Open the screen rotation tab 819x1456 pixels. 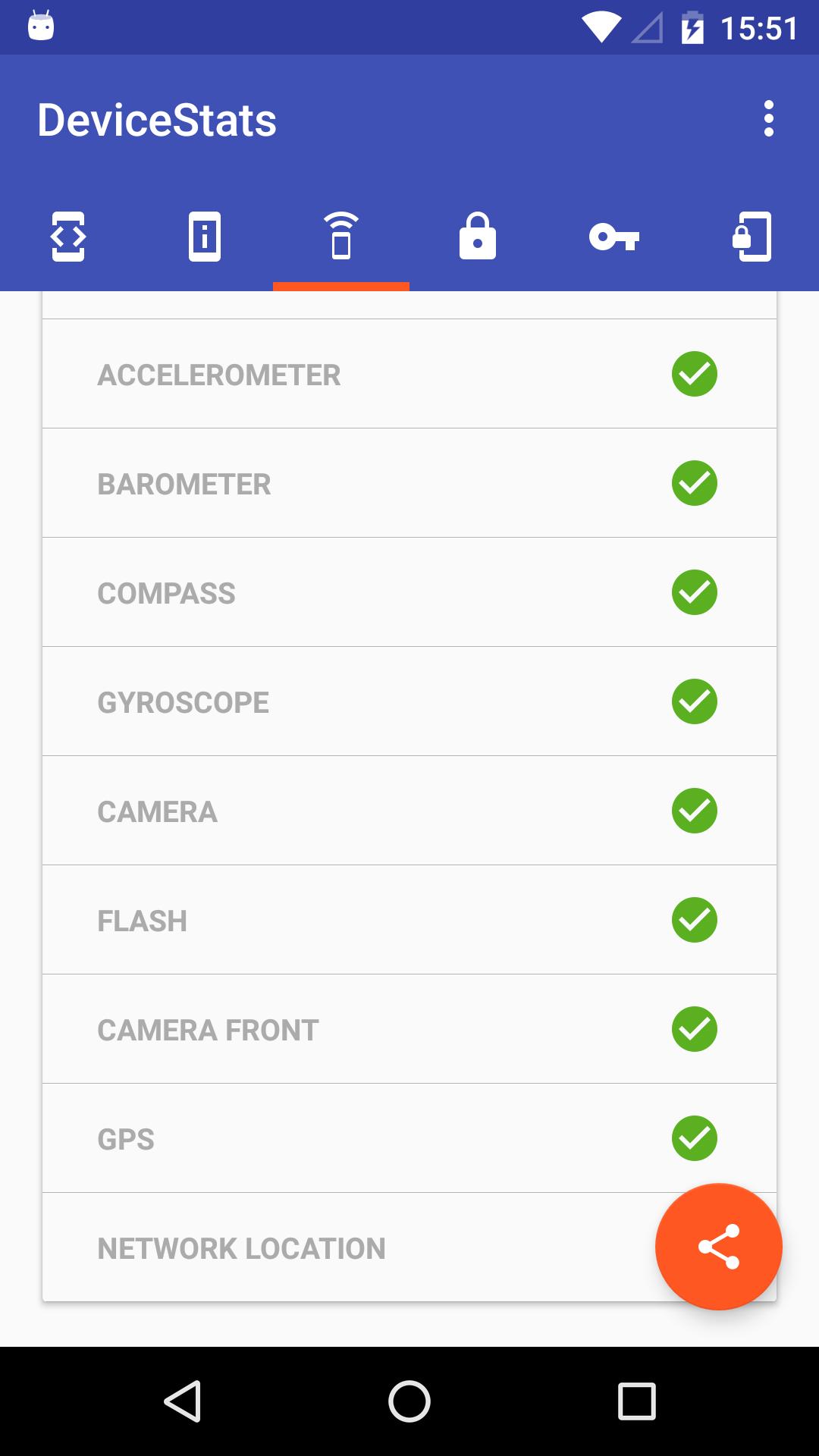(68, 237)
